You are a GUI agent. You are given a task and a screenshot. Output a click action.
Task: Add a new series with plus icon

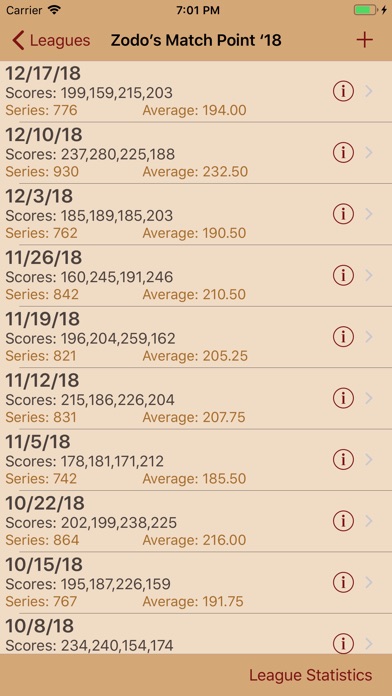364,40
